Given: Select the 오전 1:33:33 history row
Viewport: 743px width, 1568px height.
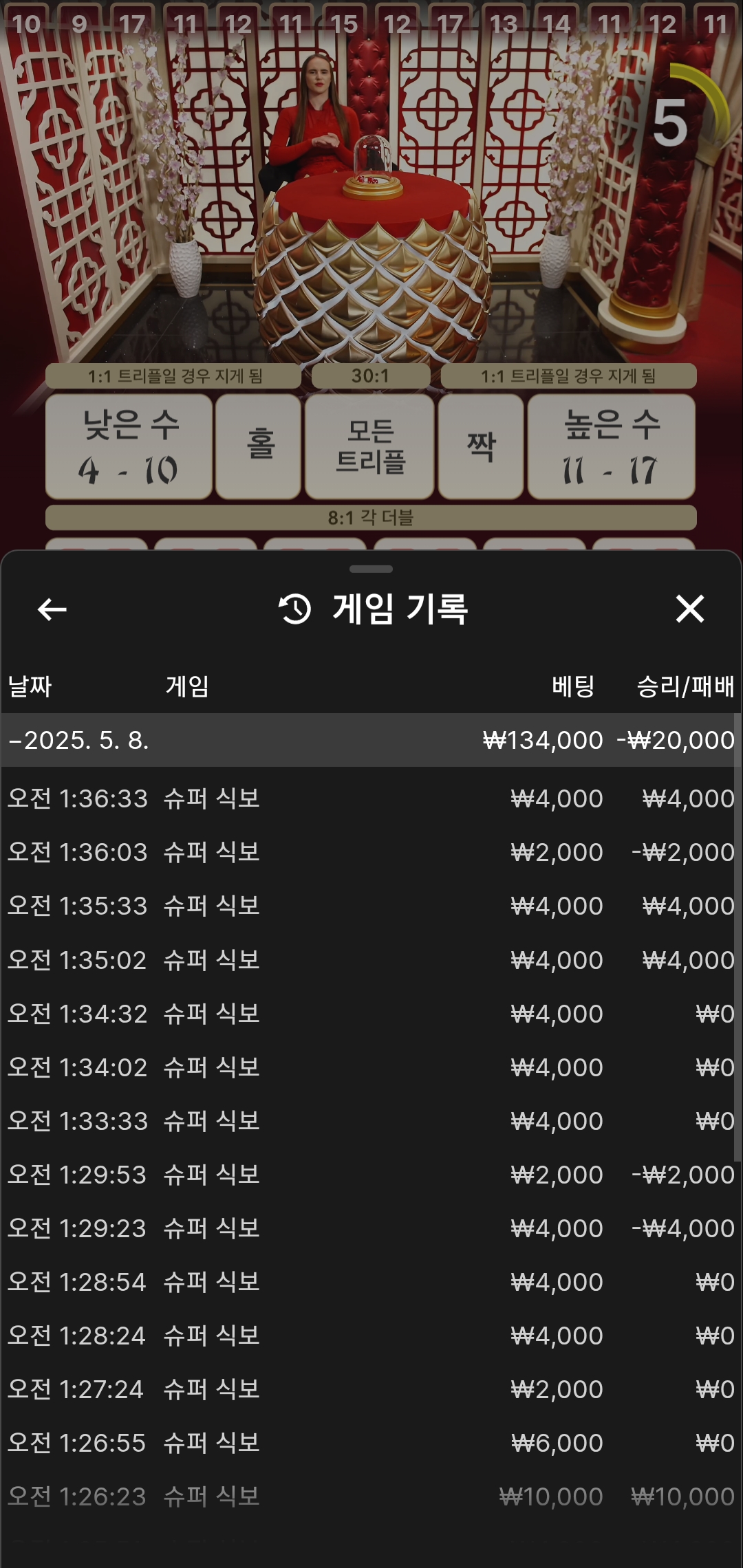Looking at the screenshot, I should click(370, 1120).
